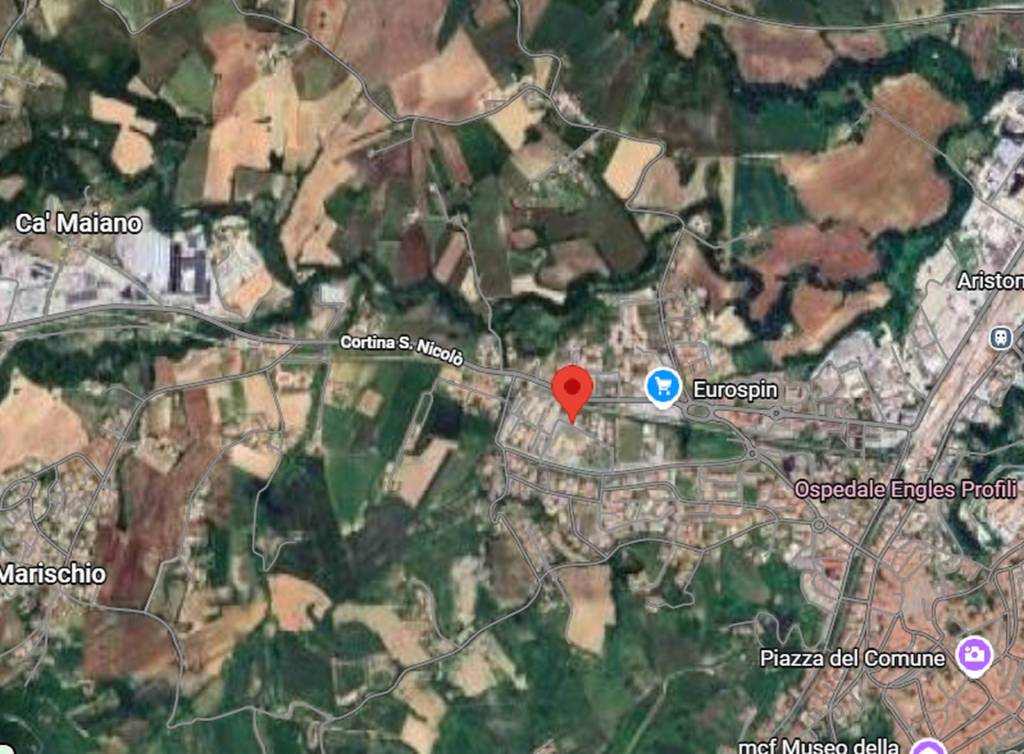Select the mcf Museo della marker
1024x754 pixels.
coord(929,746)
